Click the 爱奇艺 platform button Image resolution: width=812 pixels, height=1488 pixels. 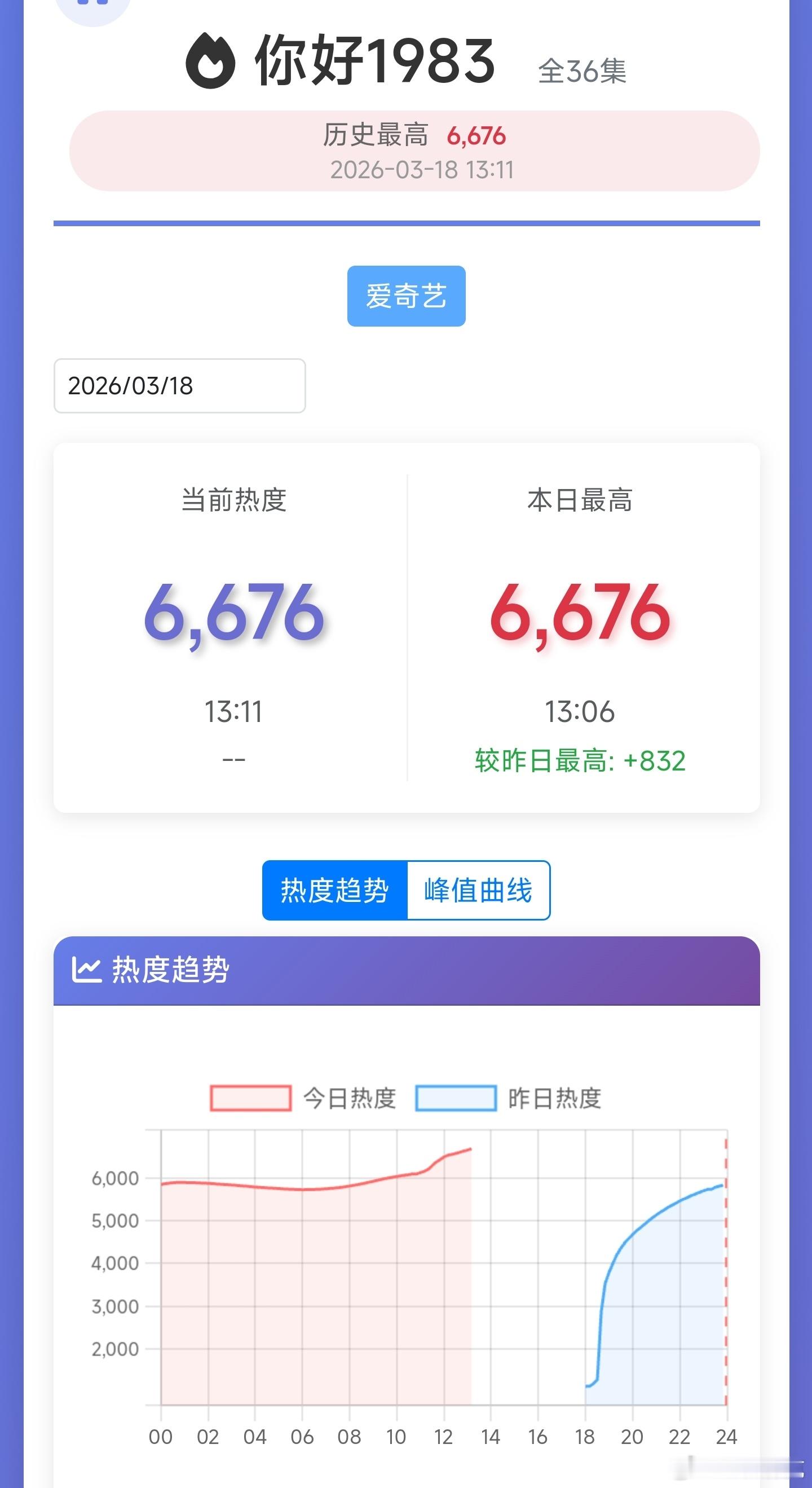coord(405,296)
